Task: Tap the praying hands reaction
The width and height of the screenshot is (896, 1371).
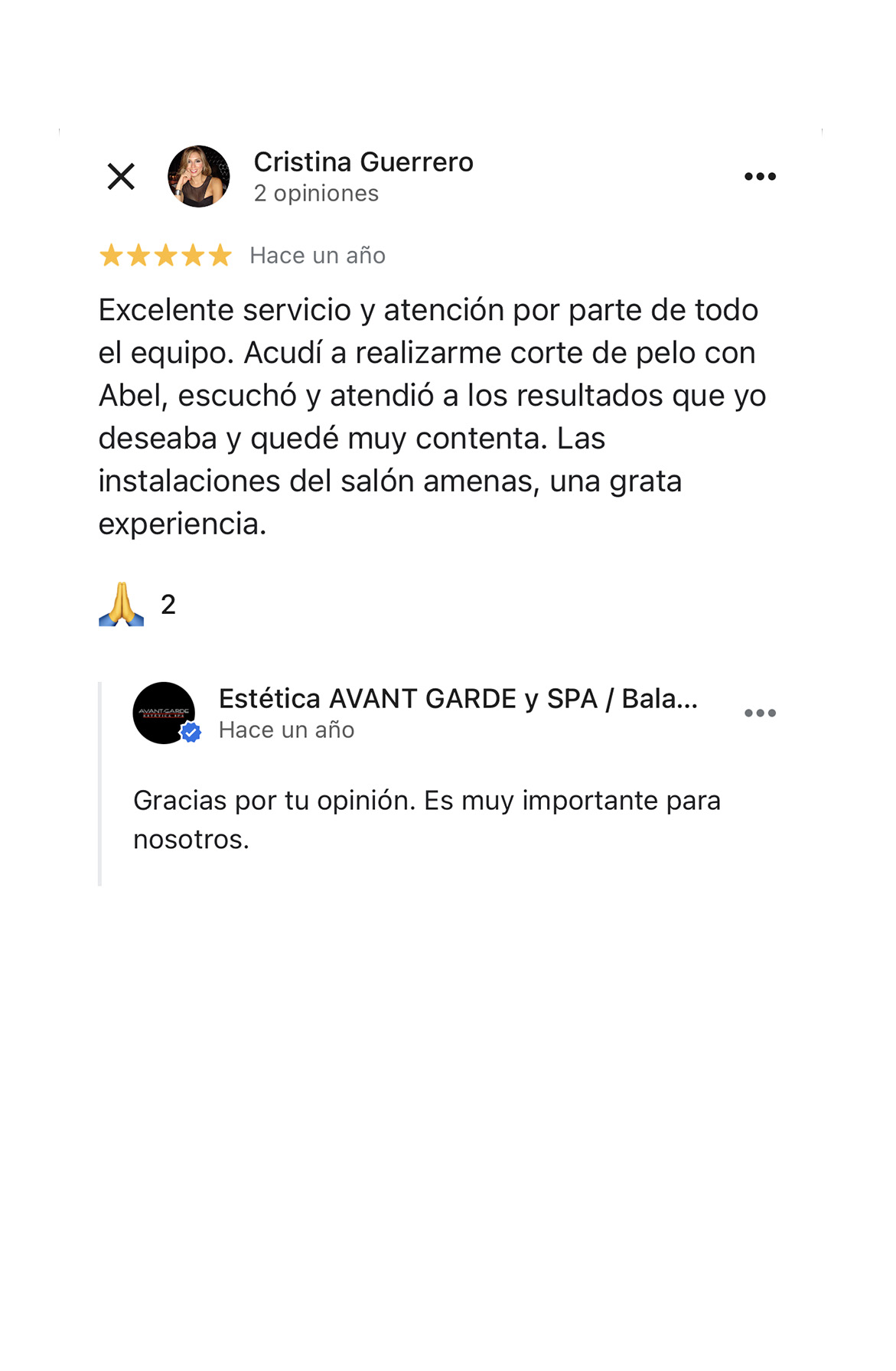Action: click(x=122, y=605)
